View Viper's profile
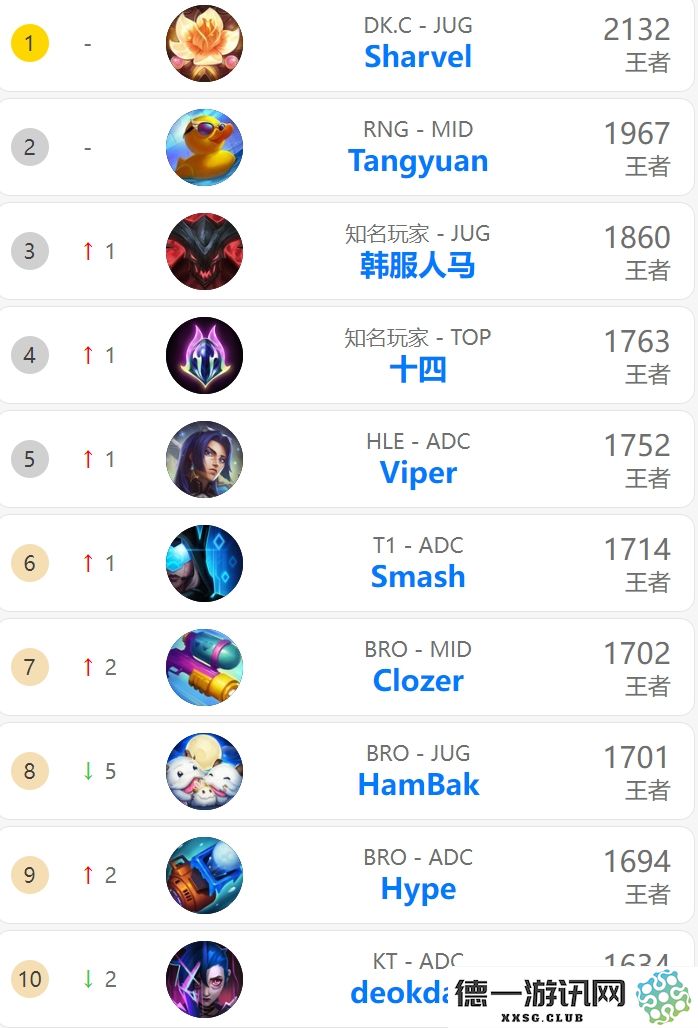This screenshot has width=698, height=1028. click(418, 473)
